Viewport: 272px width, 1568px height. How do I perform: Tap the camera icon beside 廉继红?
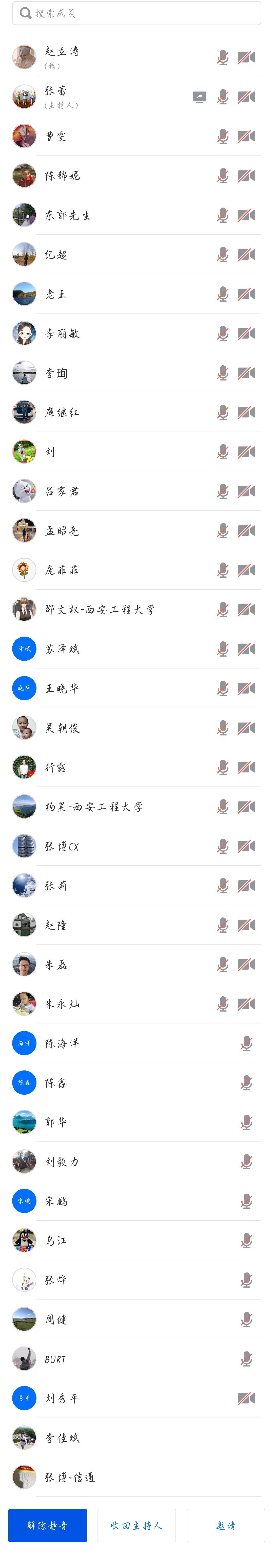click(x=246, y=413)
